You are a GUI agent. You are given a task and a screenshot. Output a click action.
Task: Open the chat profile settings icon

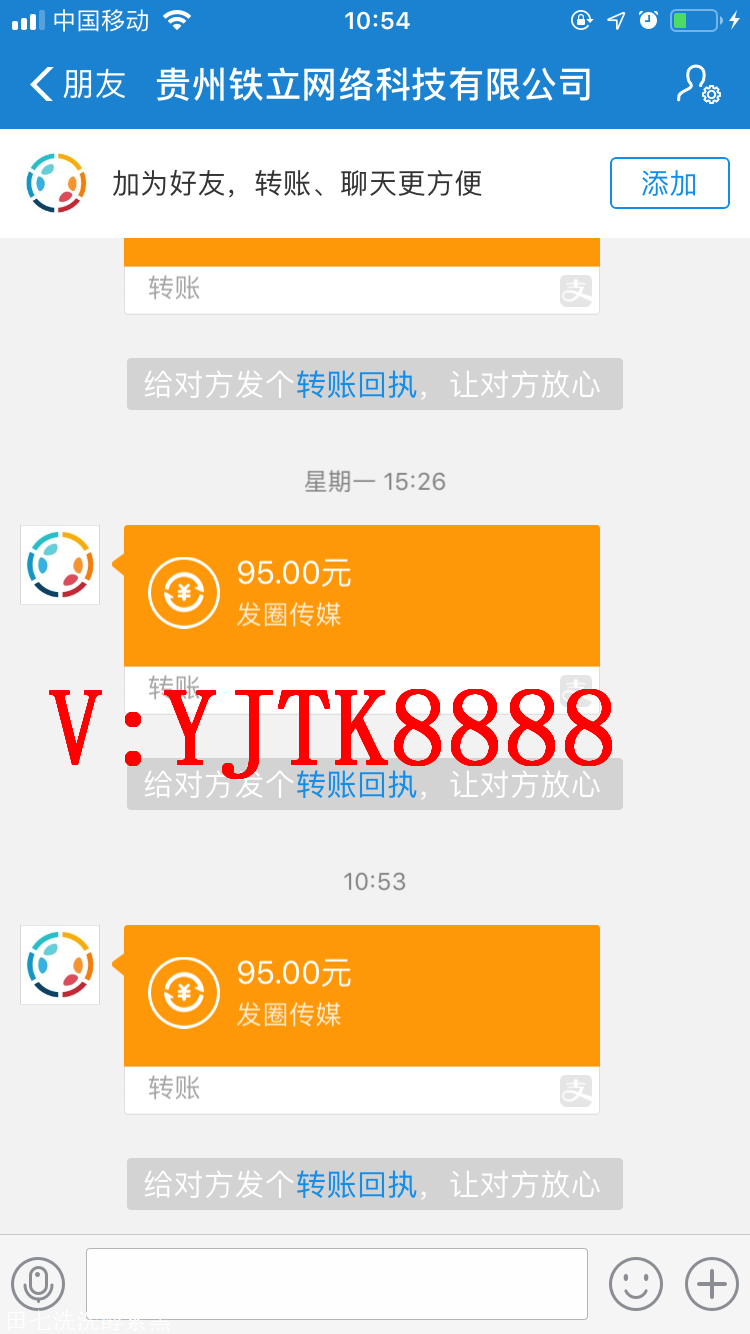(698, 85)
